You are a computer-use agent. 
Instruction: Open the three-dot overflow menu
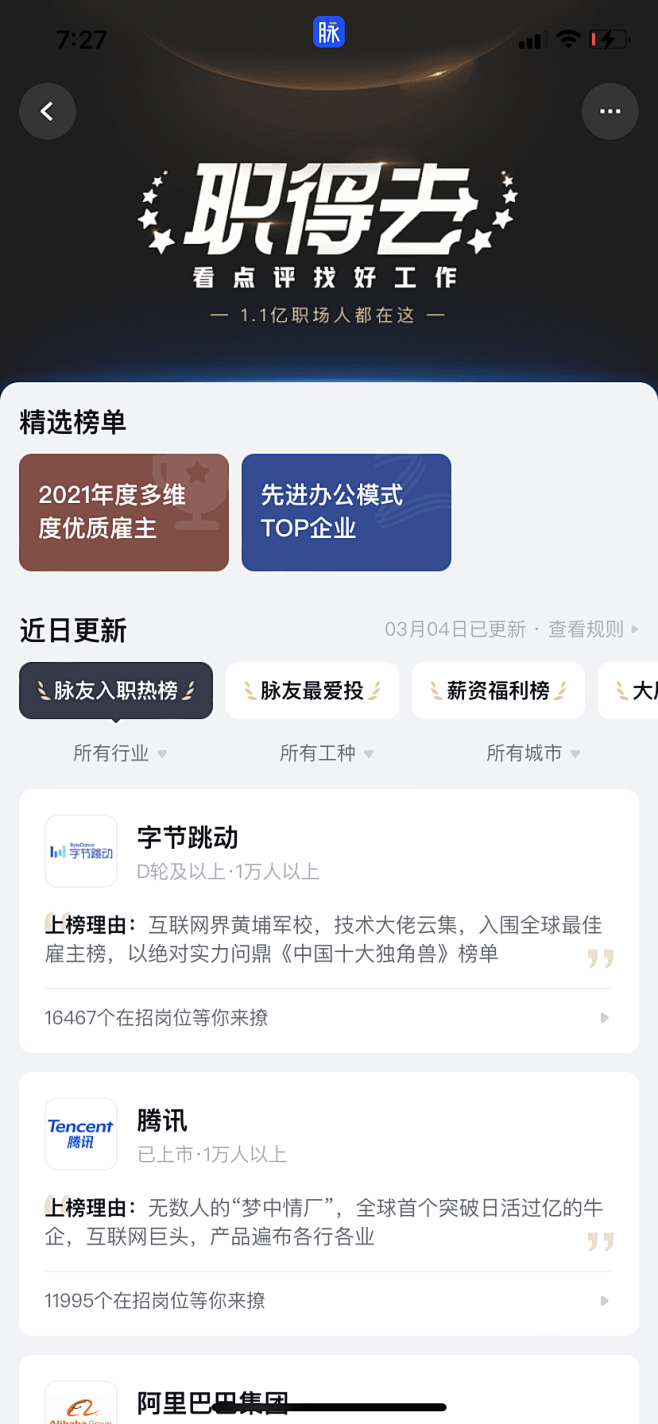point(610,111)
